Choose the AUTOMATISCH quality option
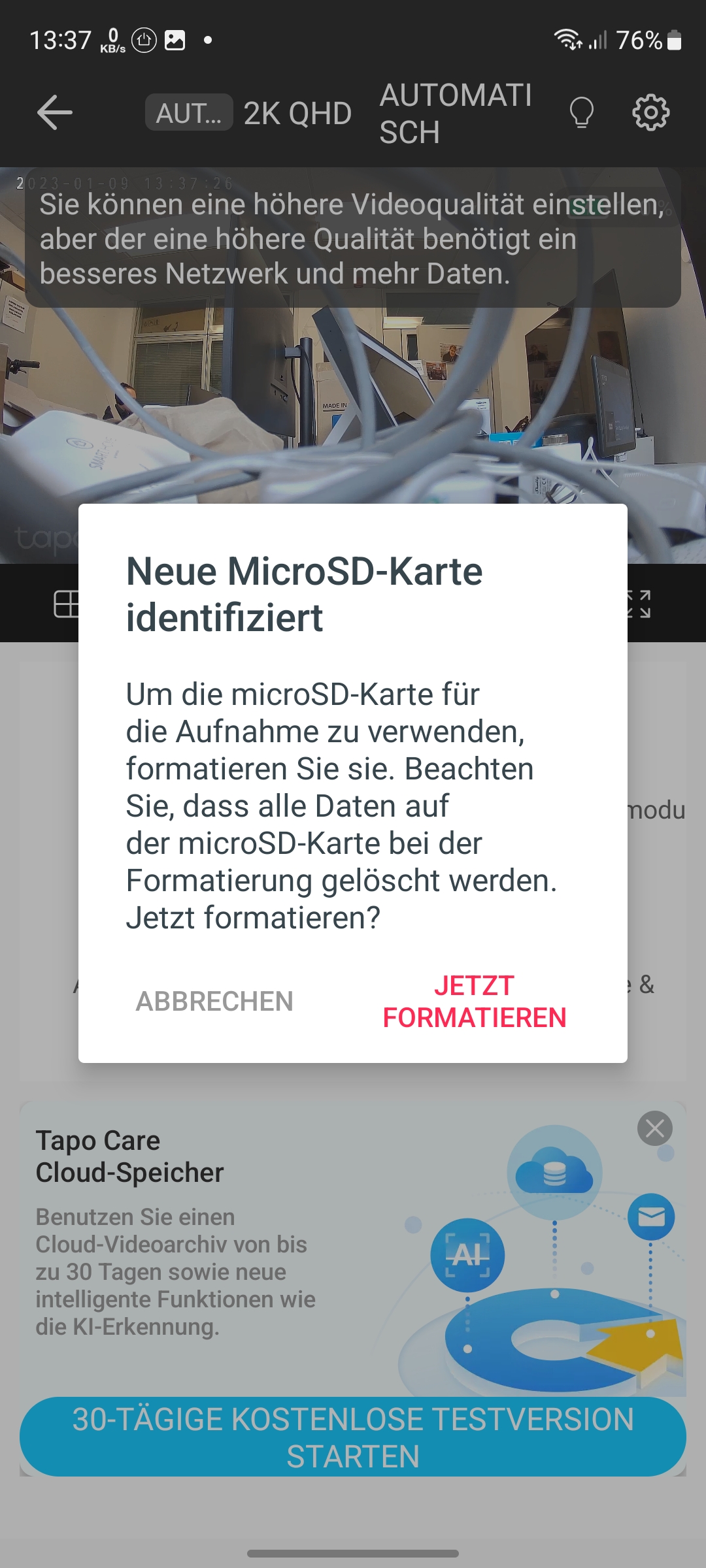This screenshot has height=1568, width=706. 456,113
